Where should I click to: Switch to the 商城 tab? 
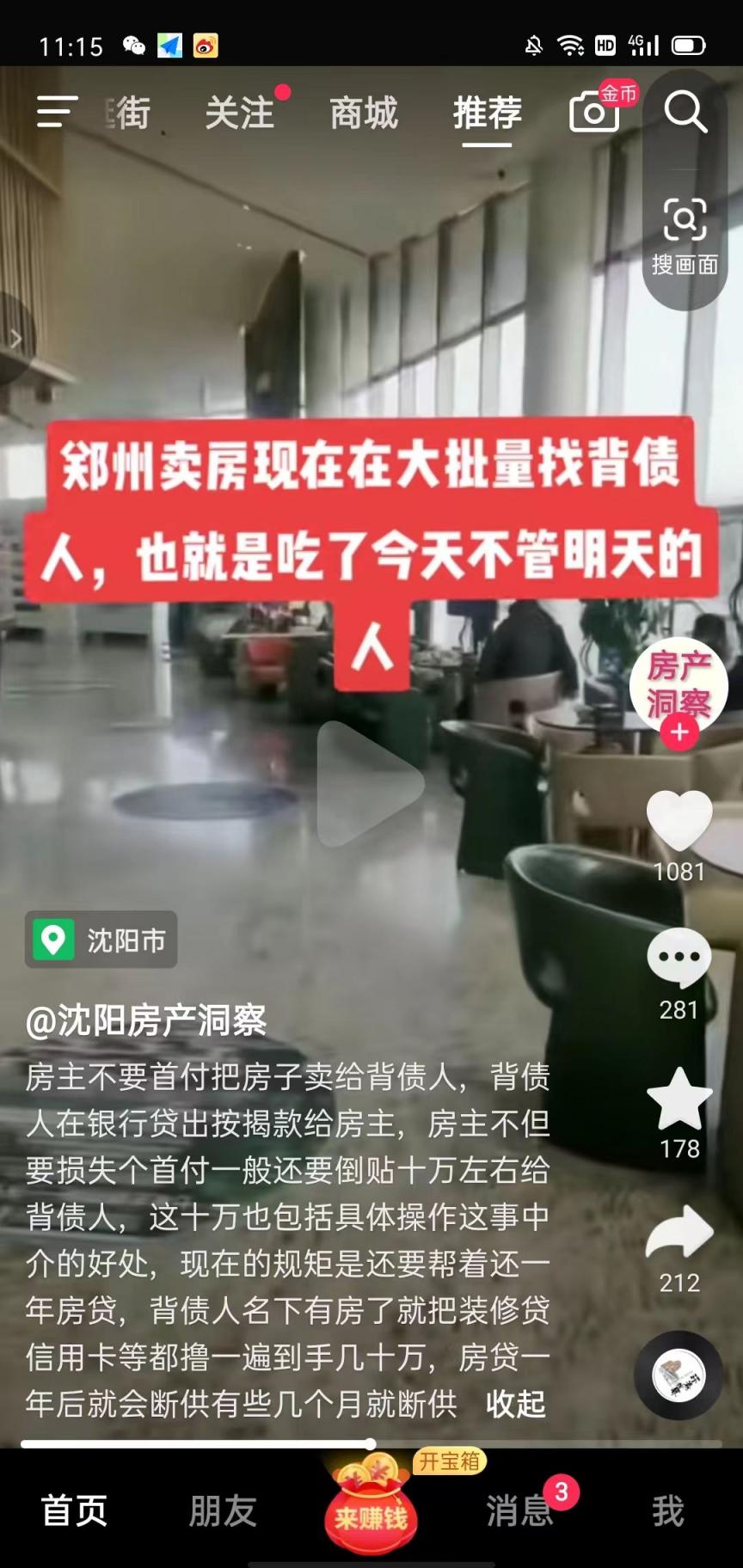(364, 113)
